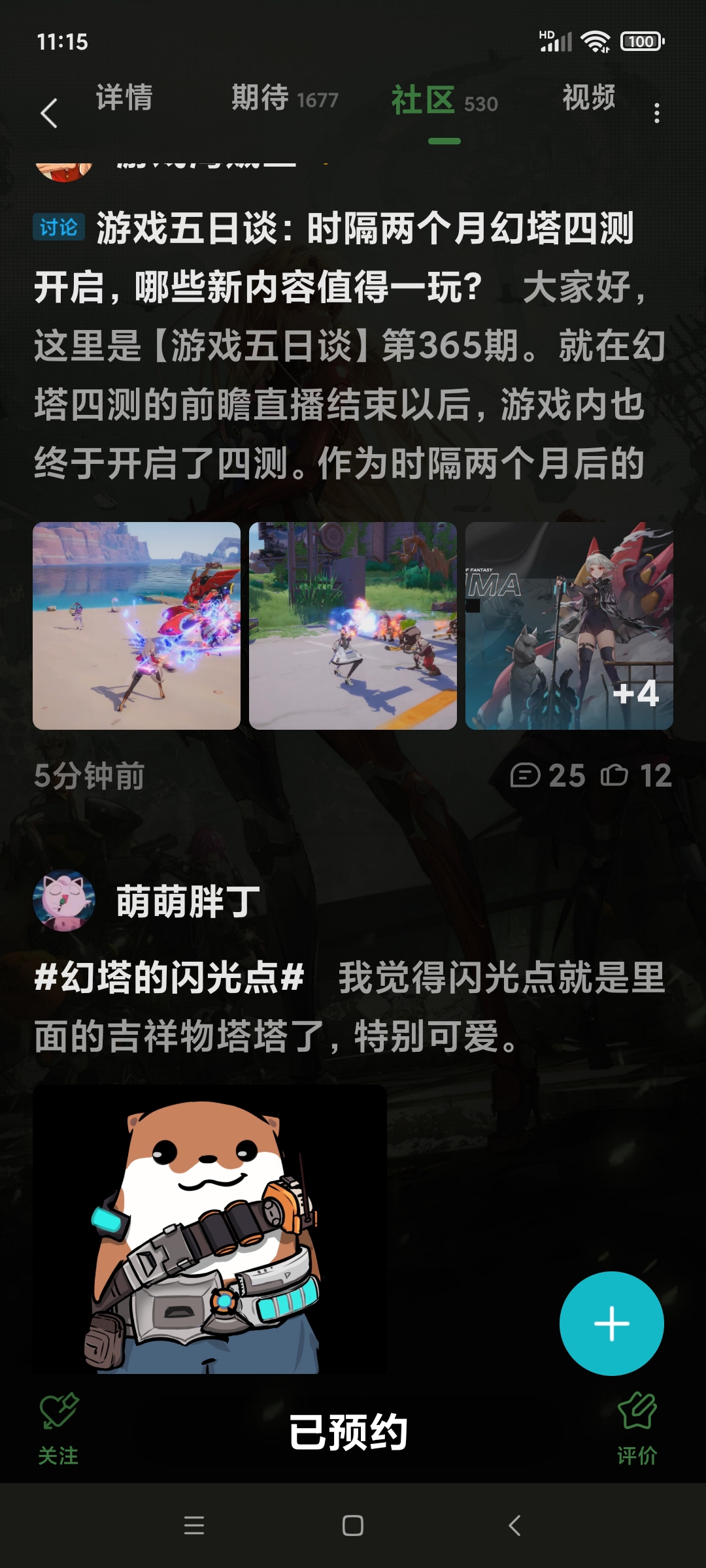Tap the 已预约 reservation button
Viewport: 706px width, 1568px height.
coord(348,1432)
